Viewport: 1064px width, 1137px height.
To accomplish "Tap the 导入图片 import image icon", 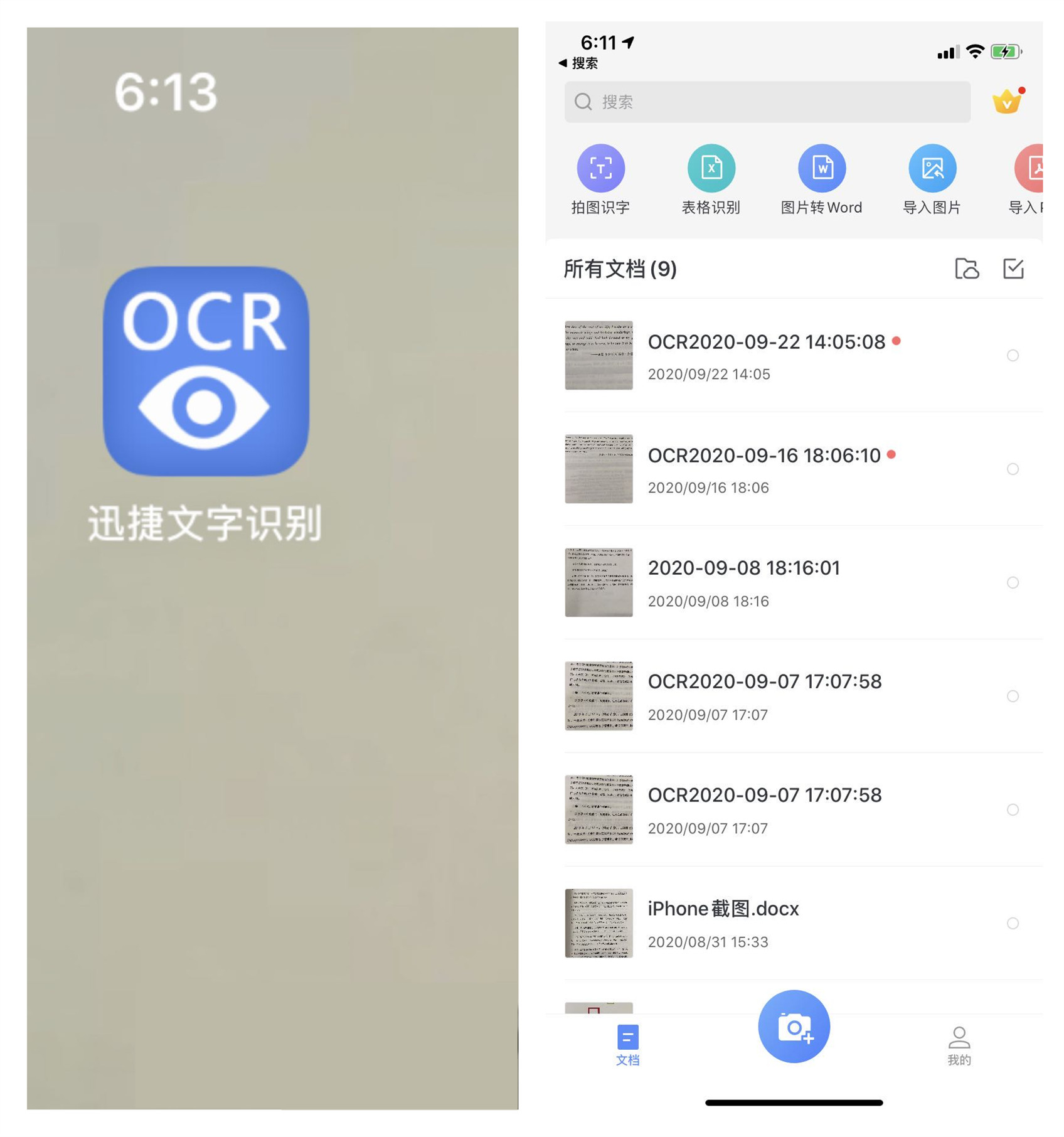I will click(x=932, y=179).
